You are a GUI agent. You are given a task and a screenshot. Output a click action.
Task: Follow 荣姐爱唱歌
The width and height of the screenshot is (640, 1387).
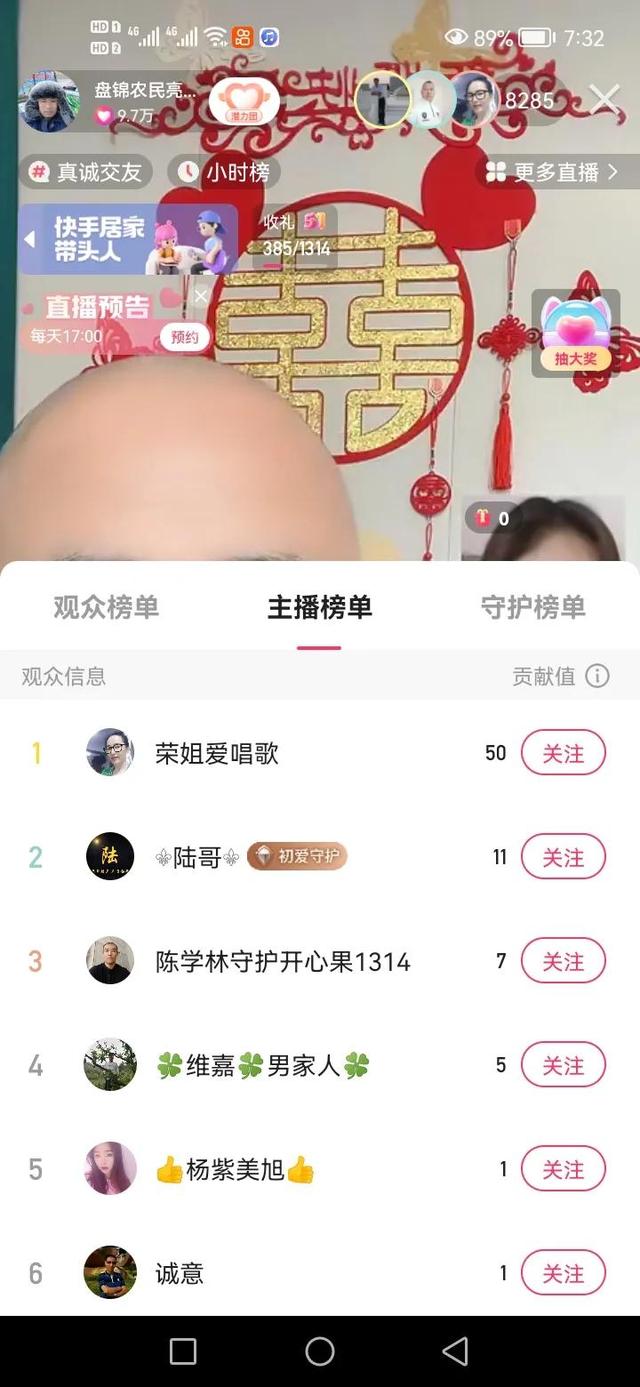pos(563,754)
